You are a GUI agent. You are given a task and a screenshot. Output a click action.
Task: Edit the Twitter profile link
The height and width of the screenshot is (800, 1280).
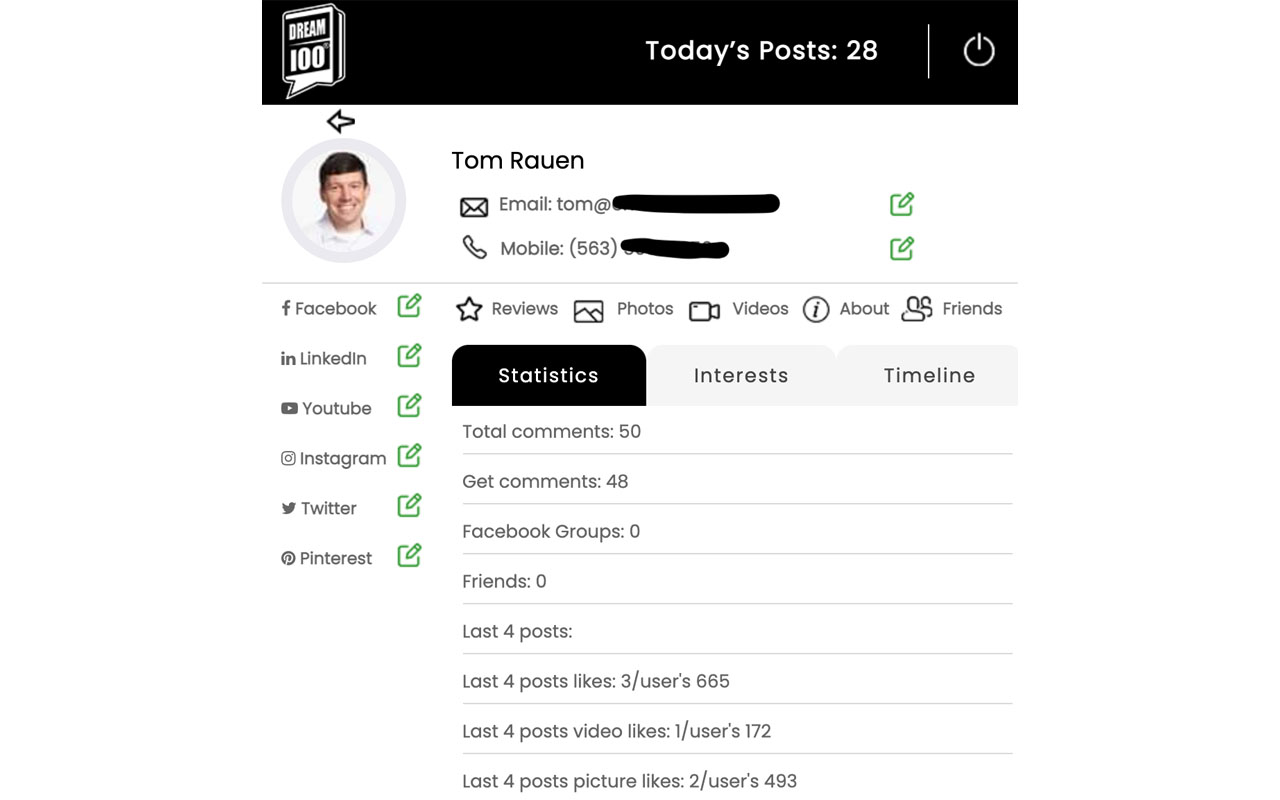point(409,506)
